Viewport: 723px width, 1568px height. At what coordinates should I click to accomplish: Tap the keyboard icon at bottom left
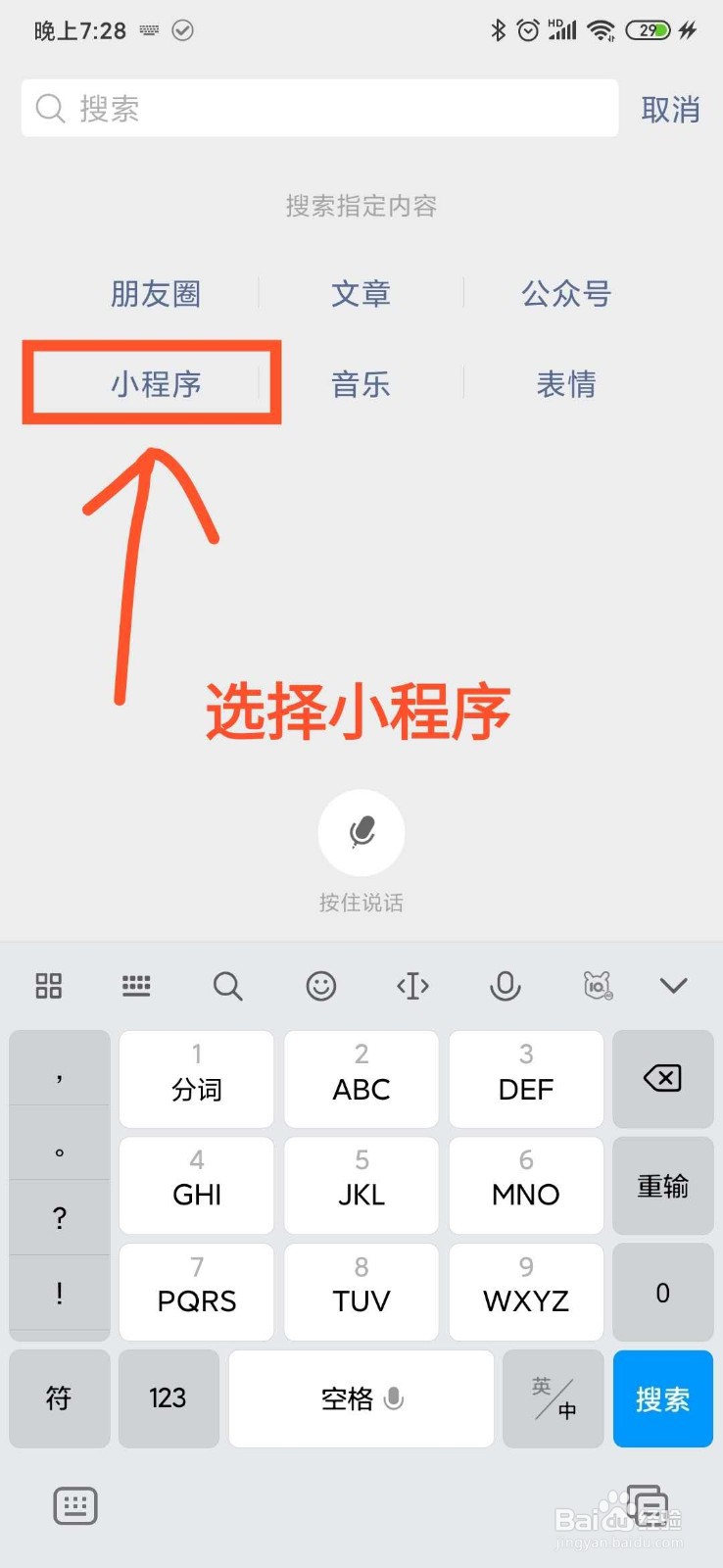tap(75, 1506)
